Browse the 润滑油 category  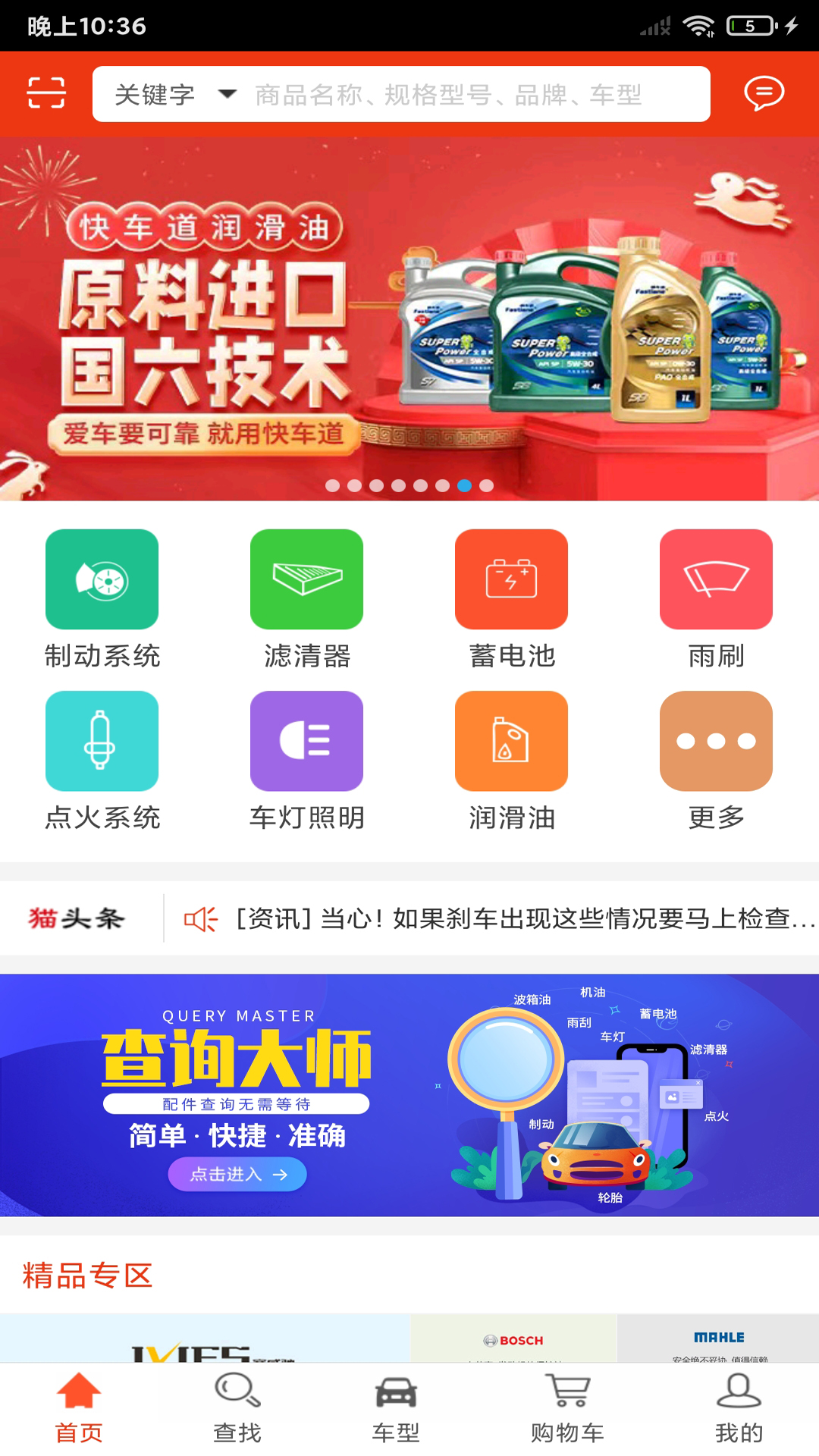(512, 761)
